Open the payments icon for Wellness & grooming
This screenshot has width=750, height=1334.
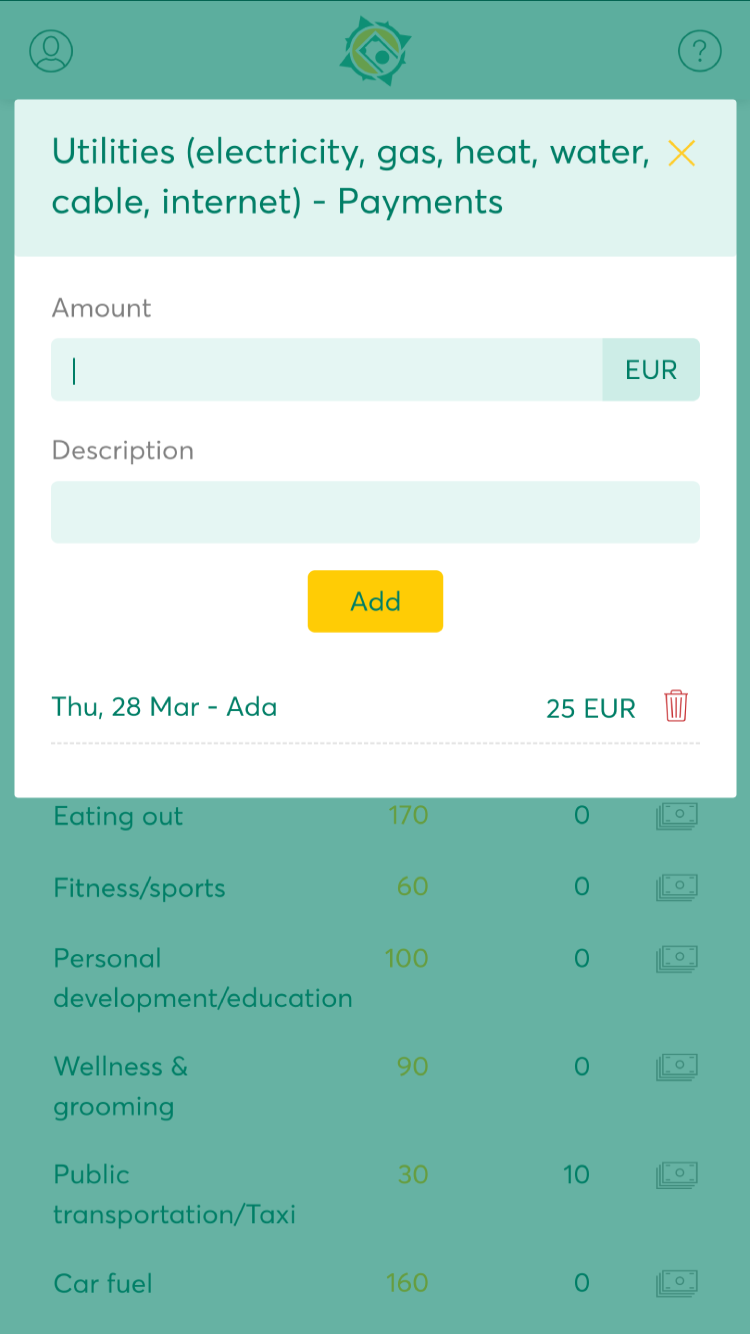click(676, 1066)
